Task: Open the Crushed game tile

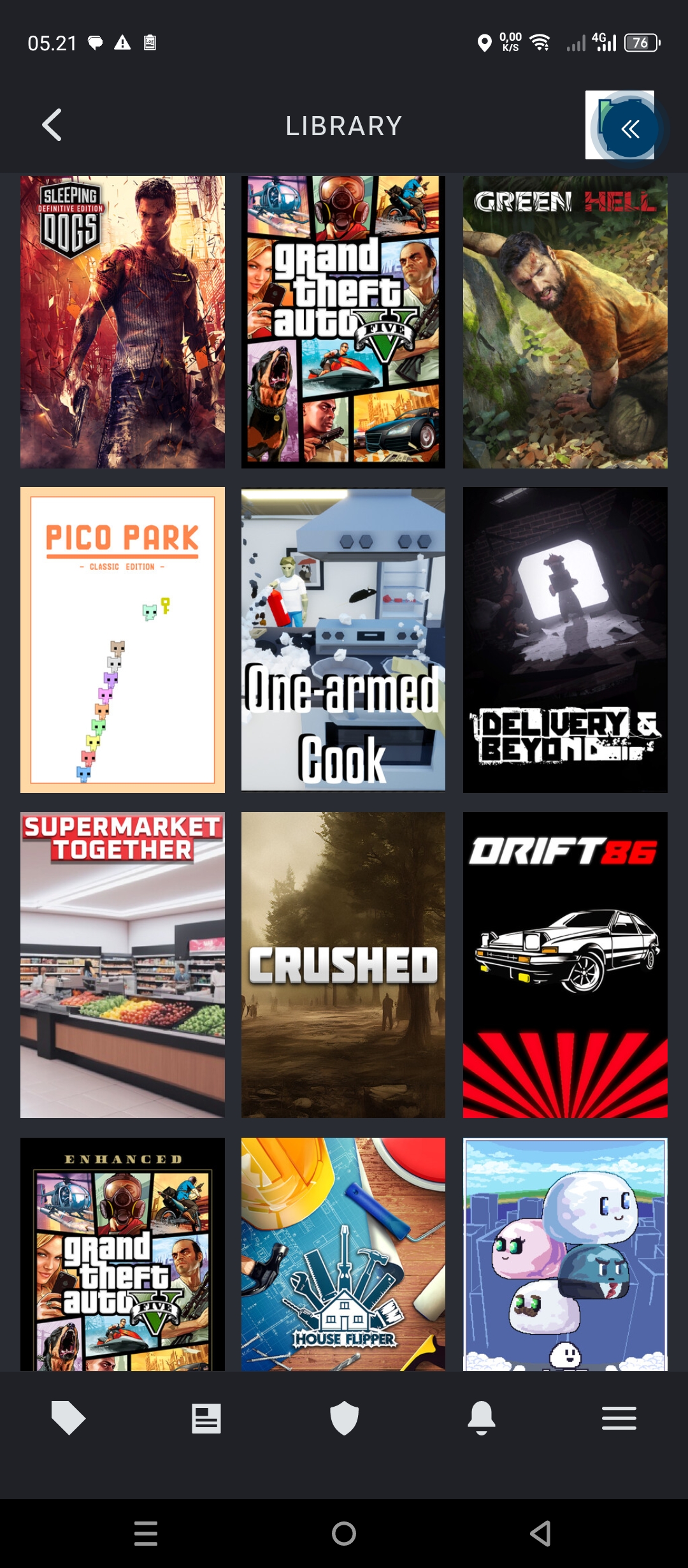Action: 343,965
